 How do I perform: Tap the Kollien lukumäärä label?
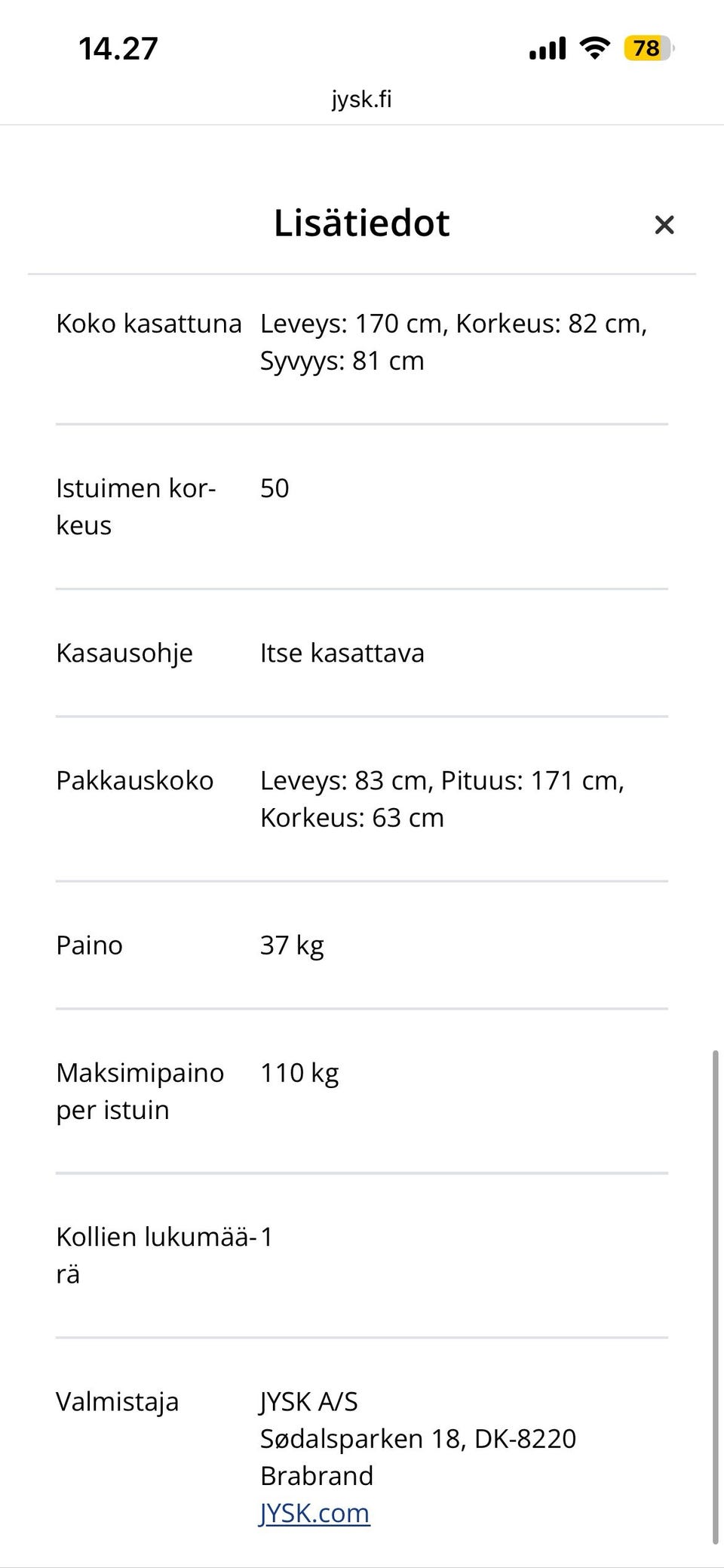pos(158,1254)
